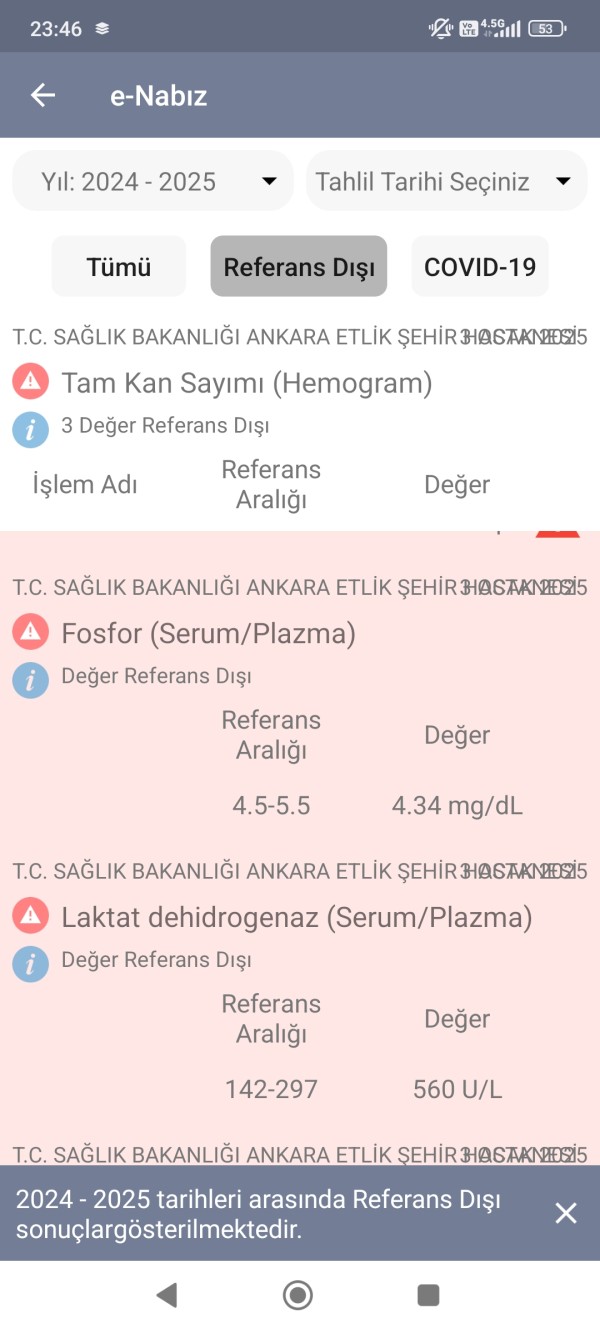This screenshot has height=1333, width=600.
Task: Switch to the Tümü filter
Action: click(119, 267)
